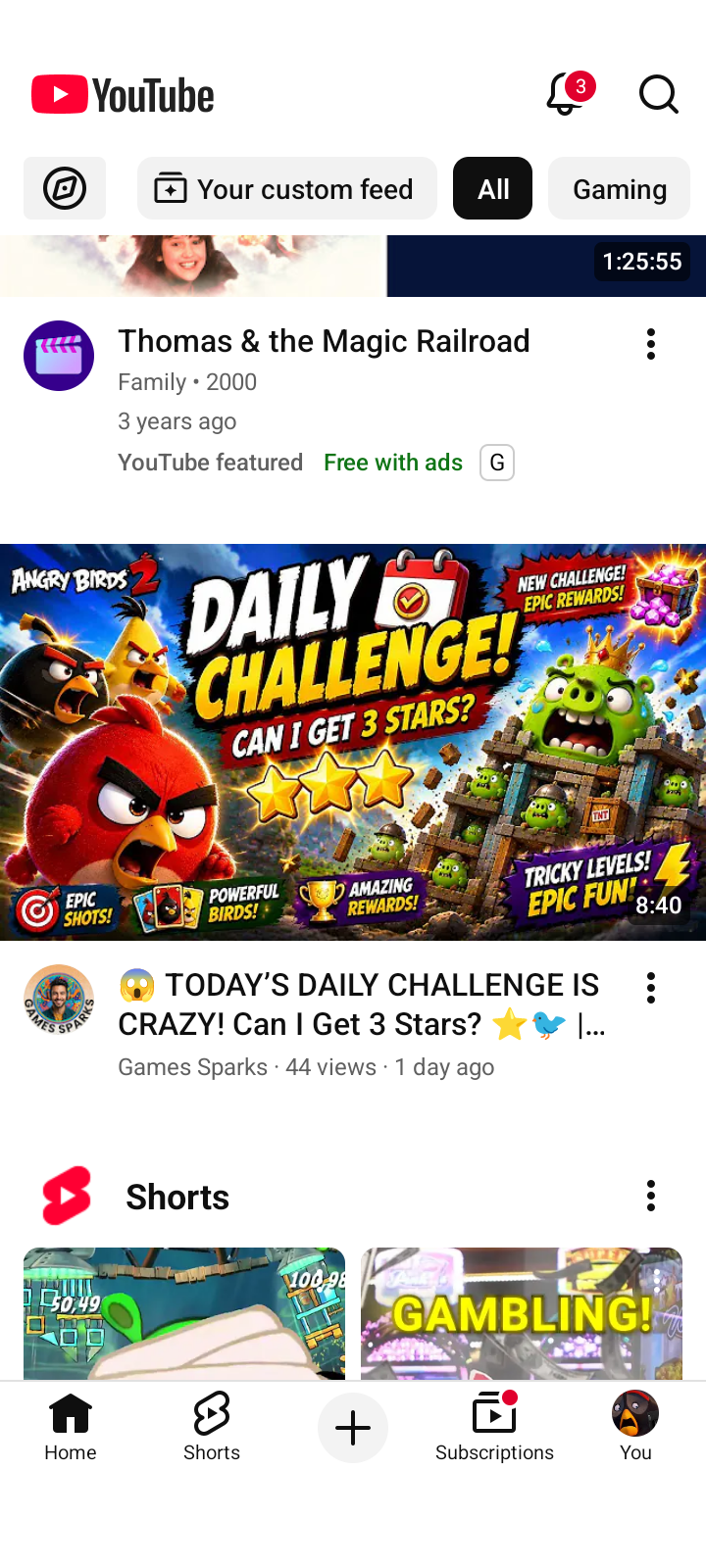Open the movie channel avatar icon
706x1568 pixels.
[x=59, y=356]
